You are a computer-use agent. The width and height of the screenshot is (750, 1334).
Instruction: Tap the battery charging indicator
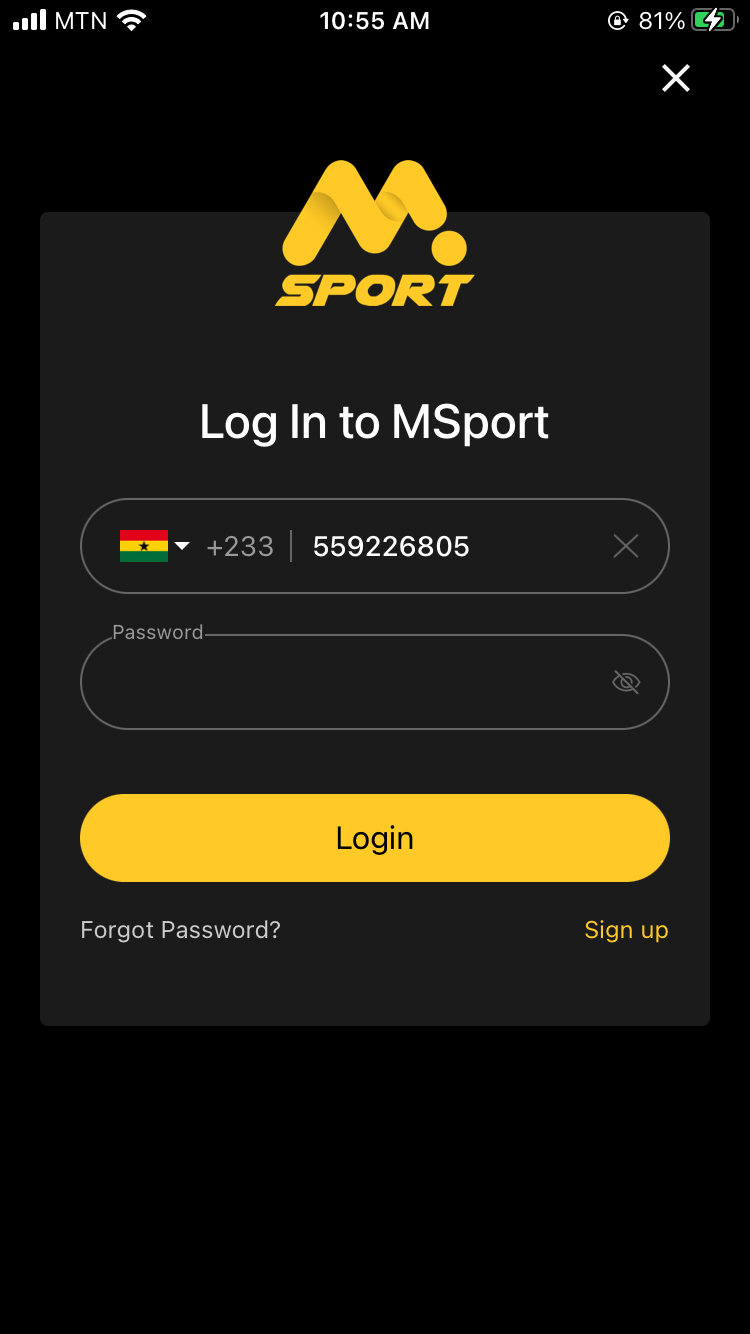[x=712, y=19]
